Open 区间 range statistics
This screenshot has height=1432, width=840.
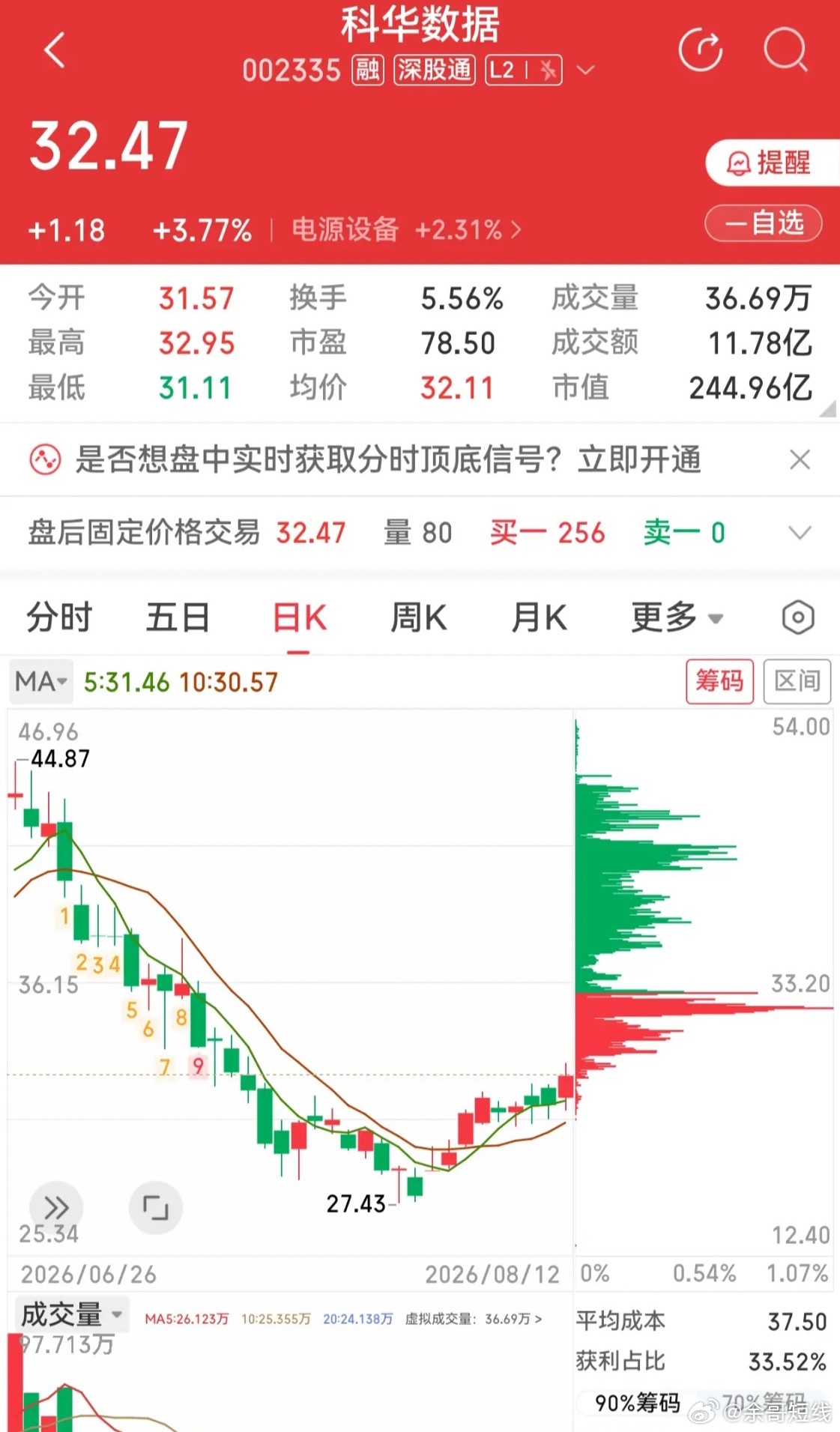pos(797,681)
